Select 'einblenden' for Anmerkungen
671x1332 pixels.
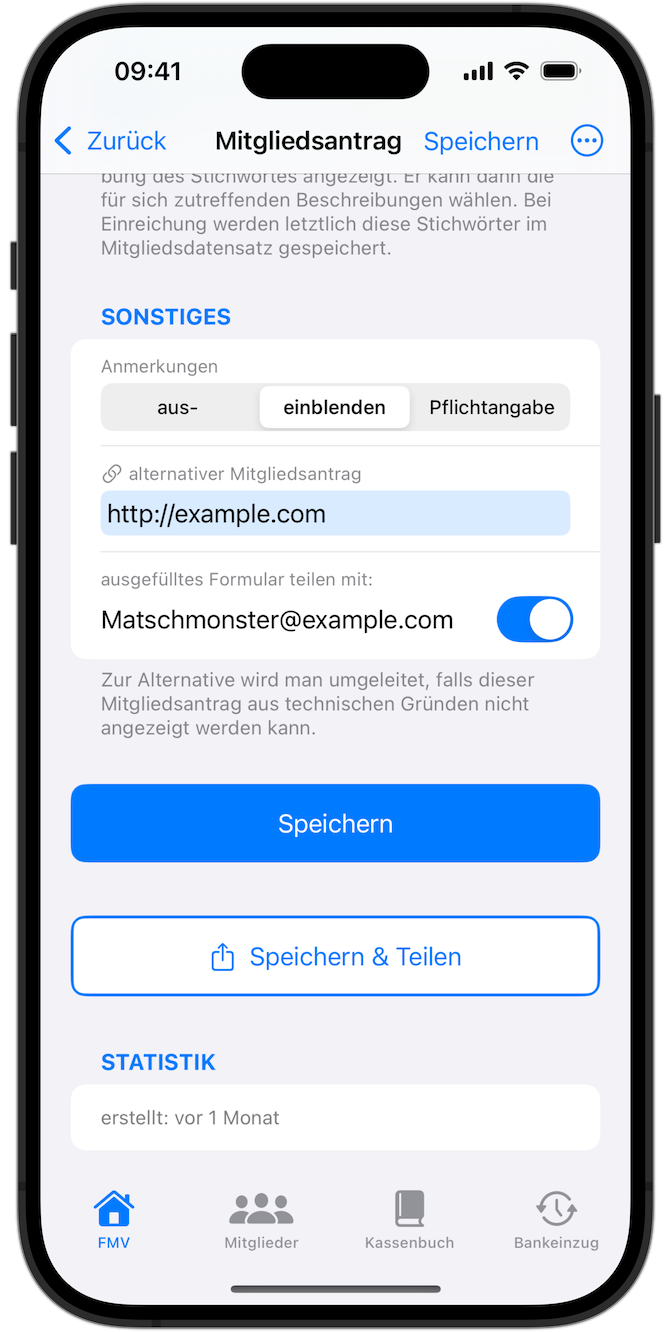(x=334, y=408)
